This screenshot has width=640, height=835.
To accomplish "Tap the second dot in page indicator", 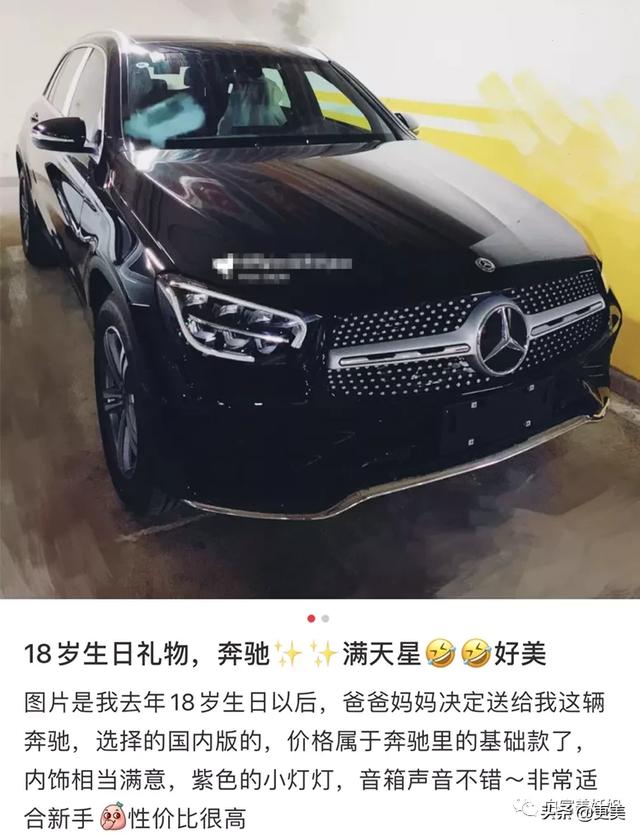I will (x=326, y=618).
